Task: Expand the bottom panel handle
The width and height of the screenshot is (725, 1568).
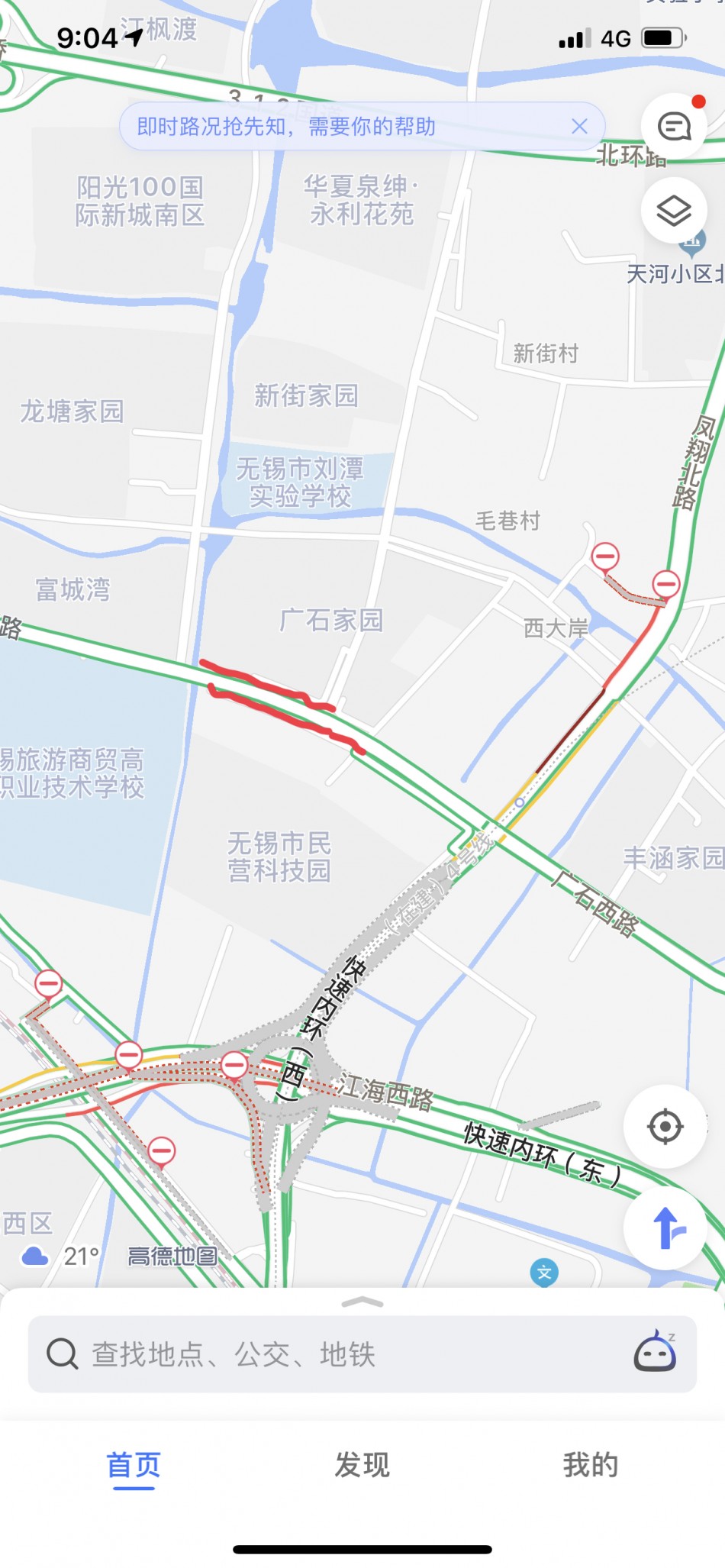Action: tap(362, 1302)
